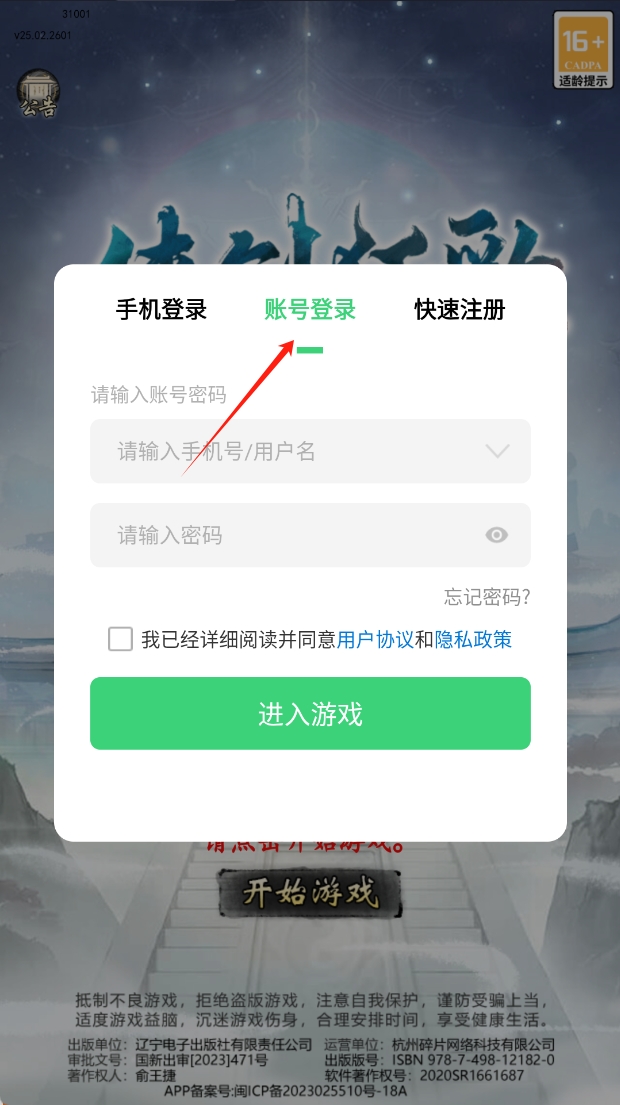This screenshot has height=1105, width=620.
Task: Open the 忘记密码? link
Action: (487, 597)
